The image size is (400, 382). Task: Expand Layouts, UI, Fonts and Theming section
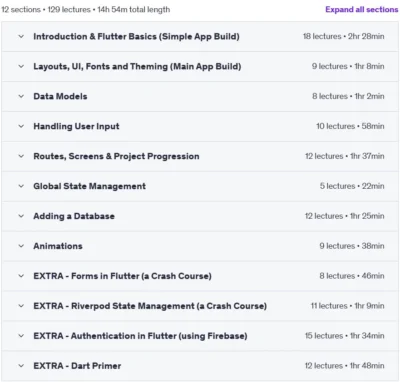coord(200,66)
